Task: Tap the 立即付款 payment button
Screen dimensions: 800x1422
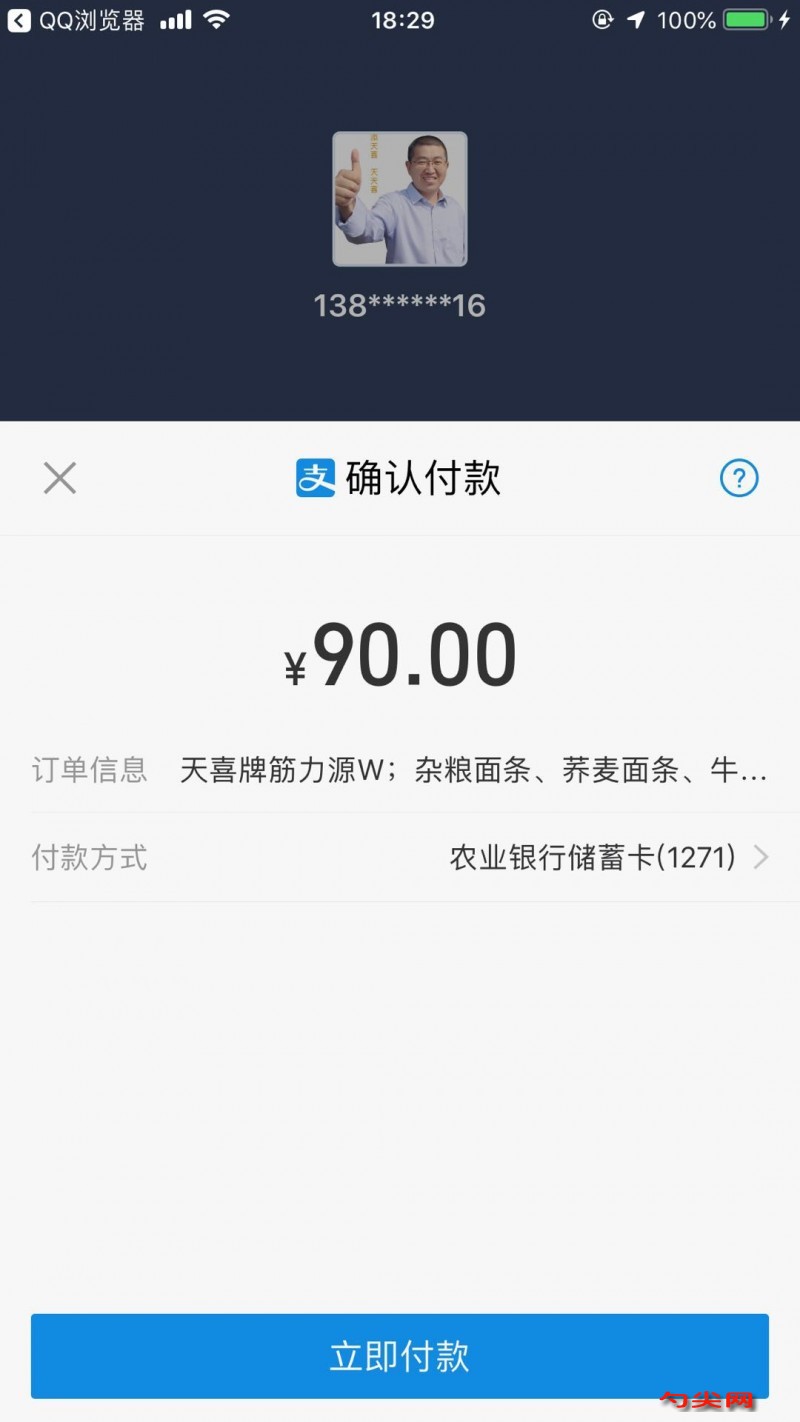Action: pyautogui.click(x=400, y=1357)
